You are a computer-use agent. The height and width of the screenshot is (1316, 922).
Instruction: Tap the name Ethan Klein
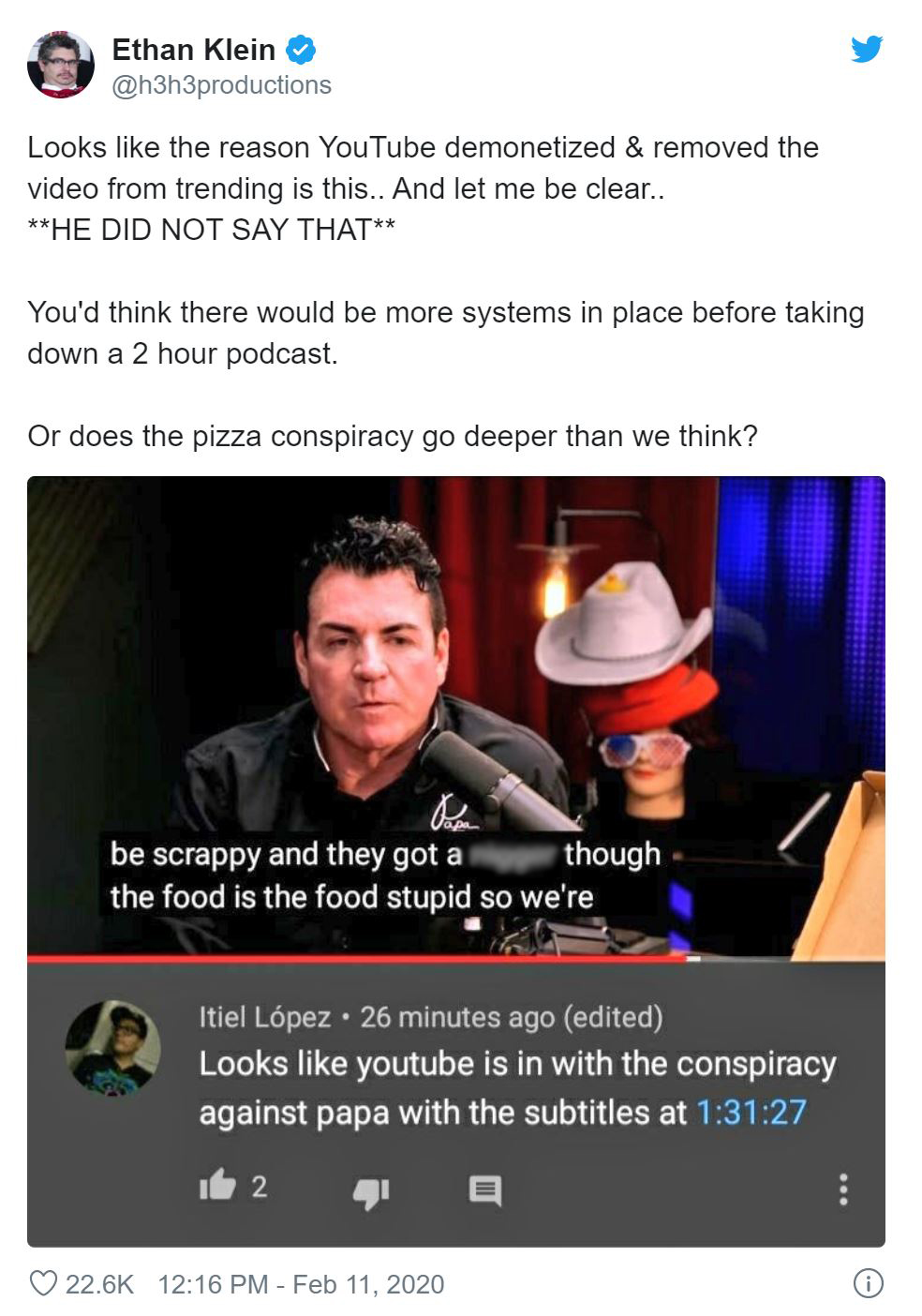(x=193, y=50)
